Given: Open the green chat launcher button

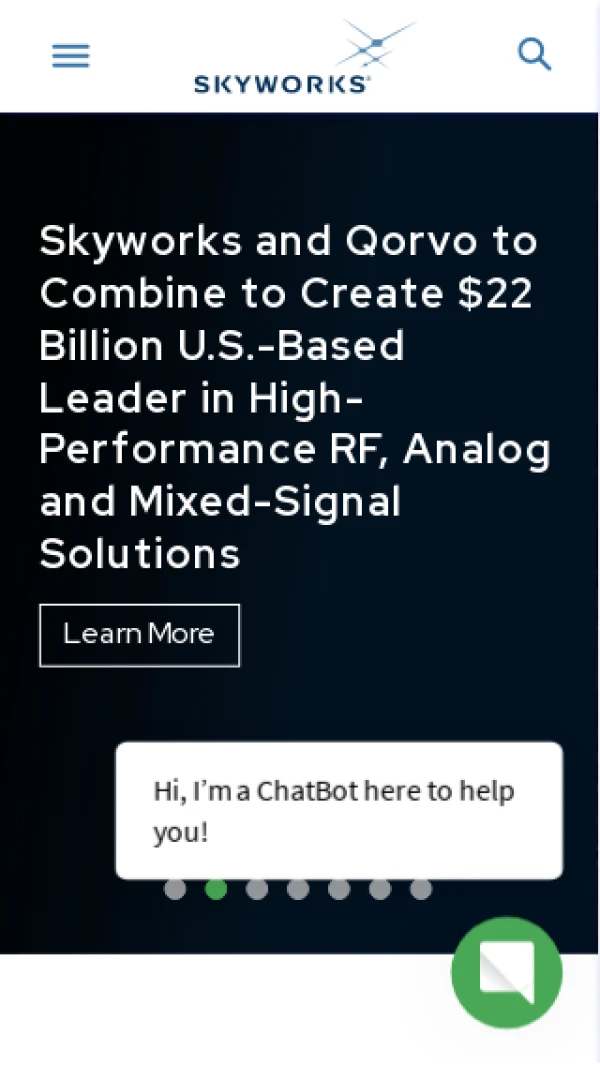Looking at the screenshot, I should 507,972.
